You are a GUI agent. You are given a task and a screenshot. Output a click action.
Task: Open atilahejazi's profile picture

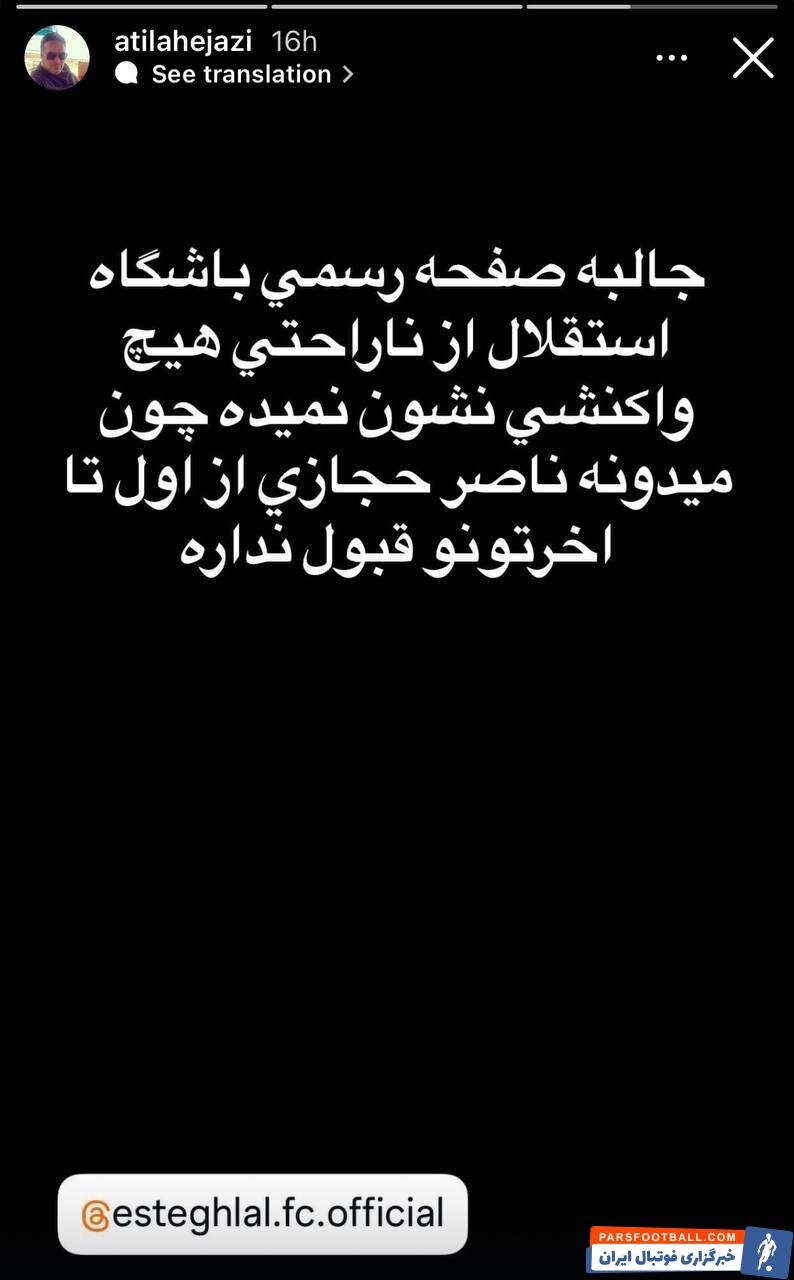57,57
